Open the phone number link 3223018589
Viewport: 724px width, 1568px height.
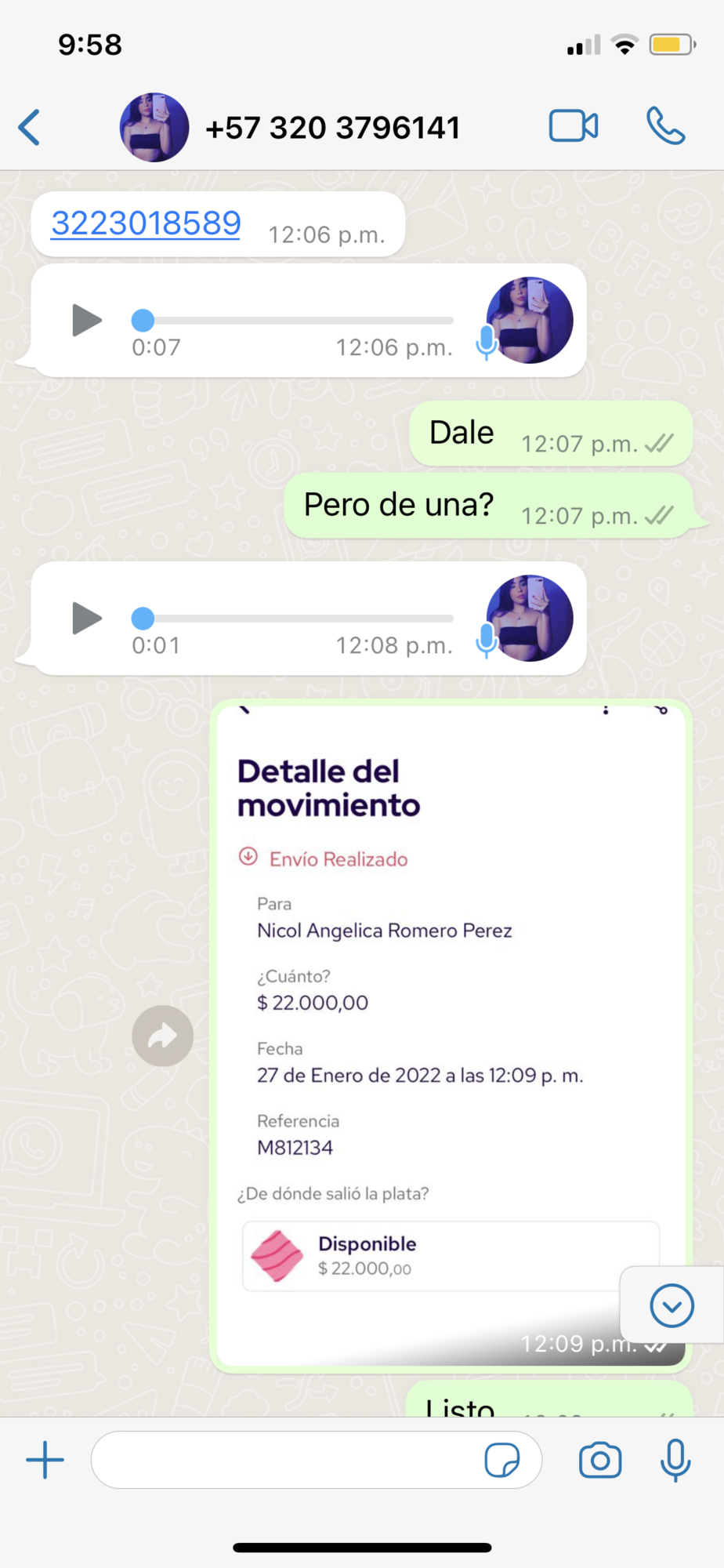pos(146,223)
